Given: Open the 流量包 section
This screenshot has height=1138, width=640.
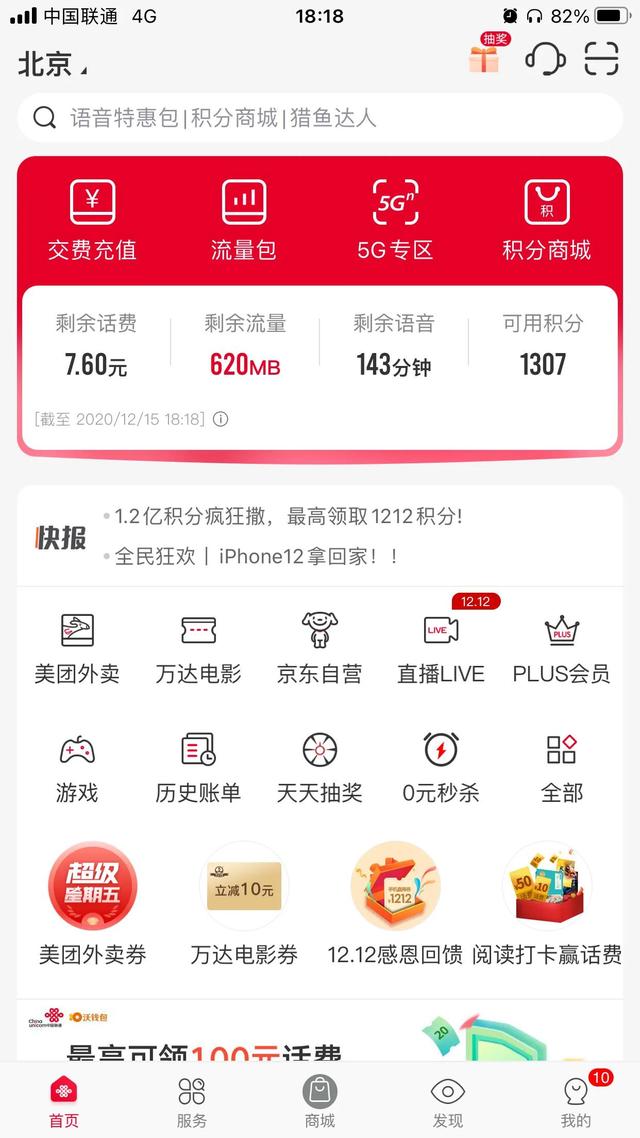Looking at the screenshot, I should pyautogui.click(x=243, y=220).
